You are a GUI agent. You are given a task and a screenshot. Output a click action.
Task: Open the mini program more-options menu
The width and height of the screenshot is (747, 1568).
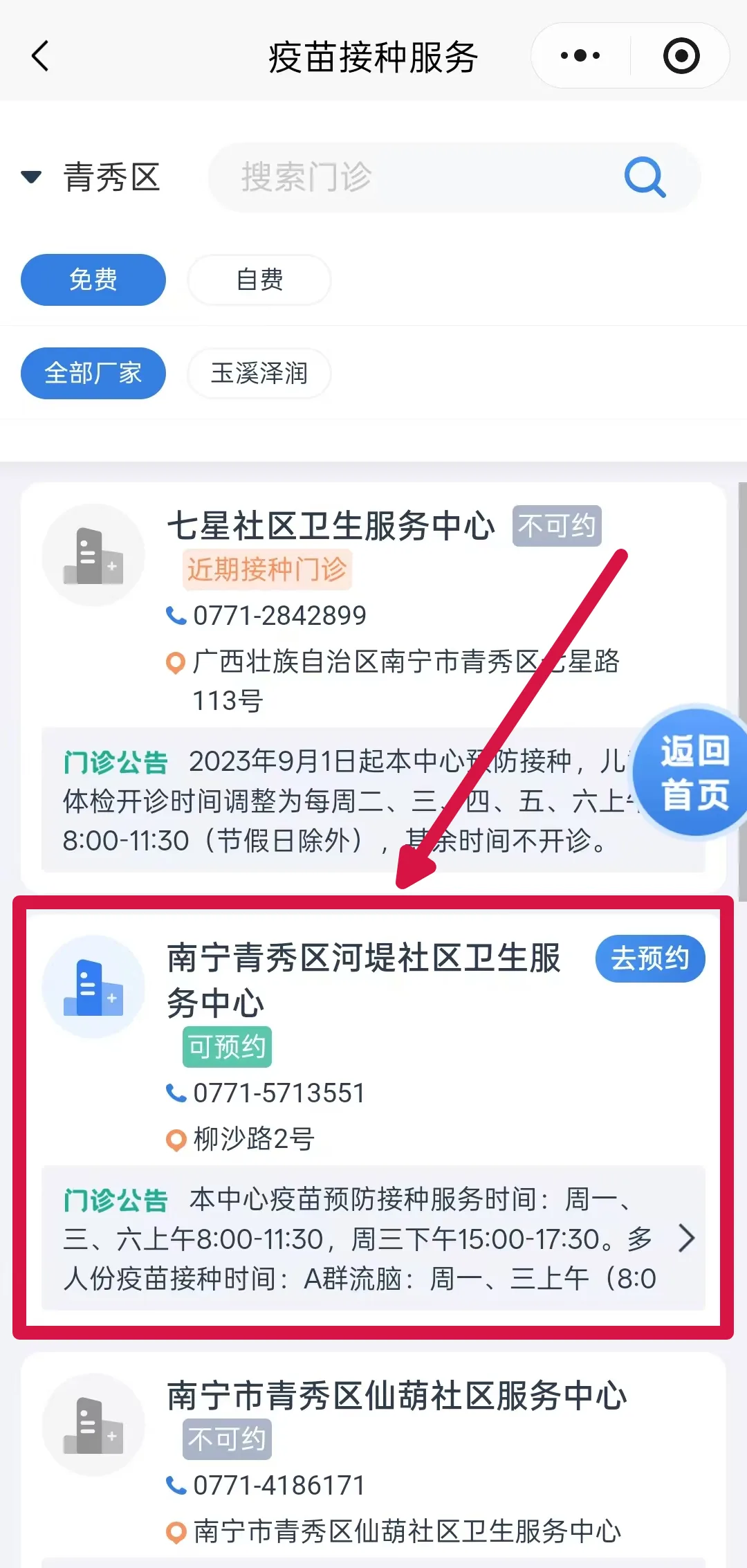(580, 56)
